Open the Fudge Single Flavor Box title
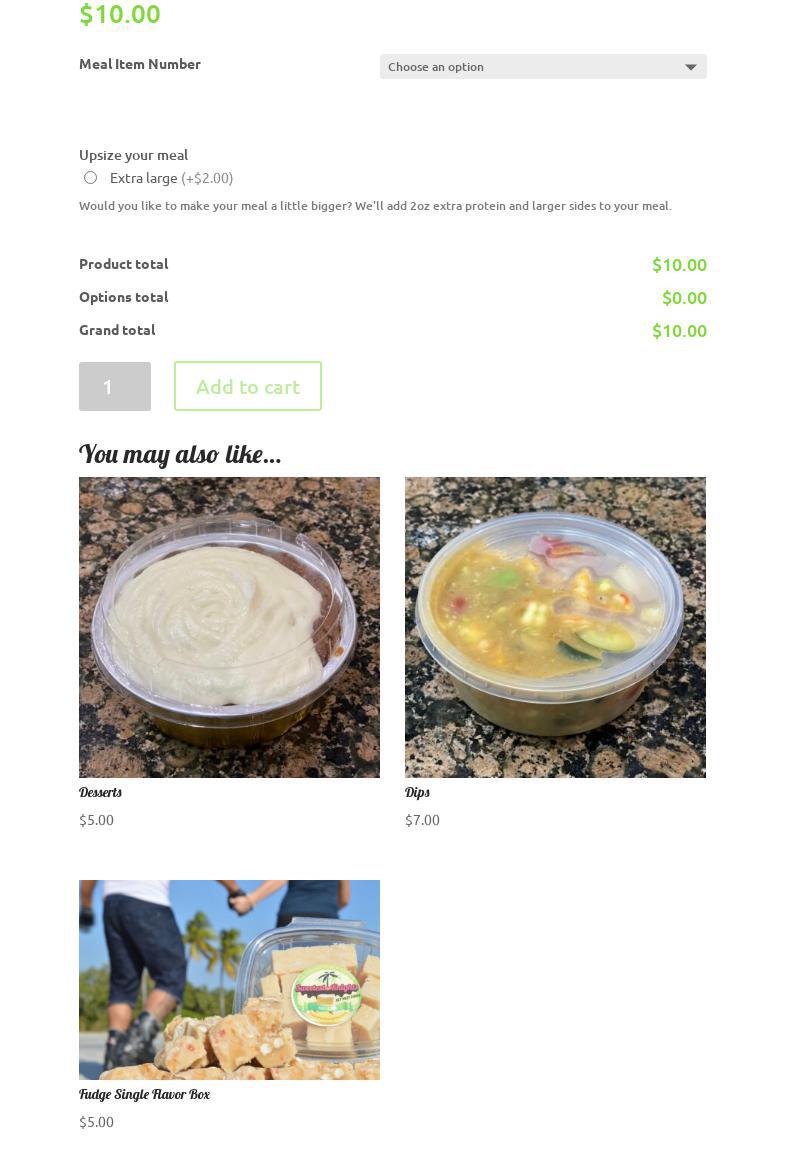The height and width of the screenshot is (1171, 785). coord(144,1094)
